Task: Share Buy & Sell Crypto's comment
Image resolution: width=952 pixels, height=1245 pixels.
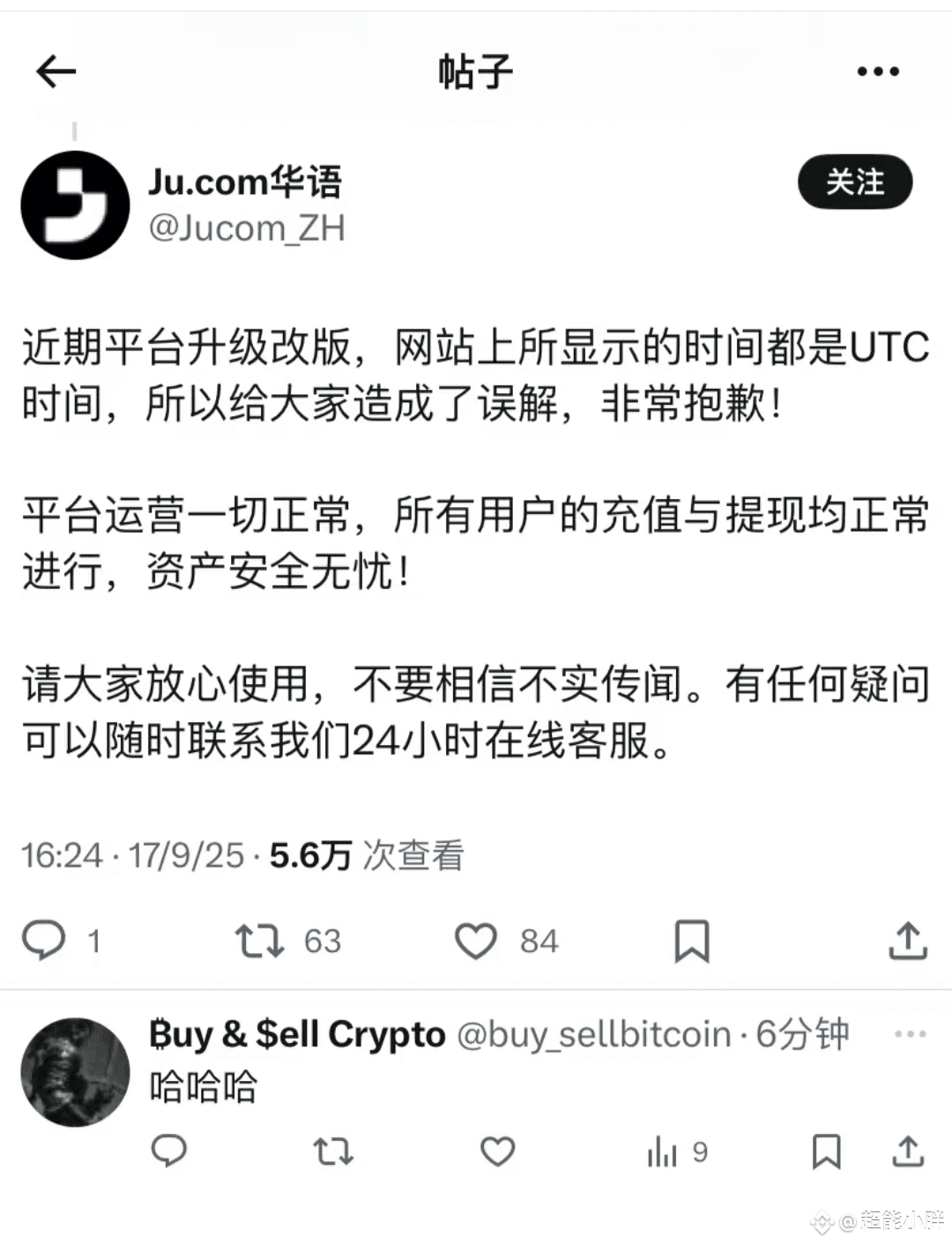Action: click(908, 1151)
